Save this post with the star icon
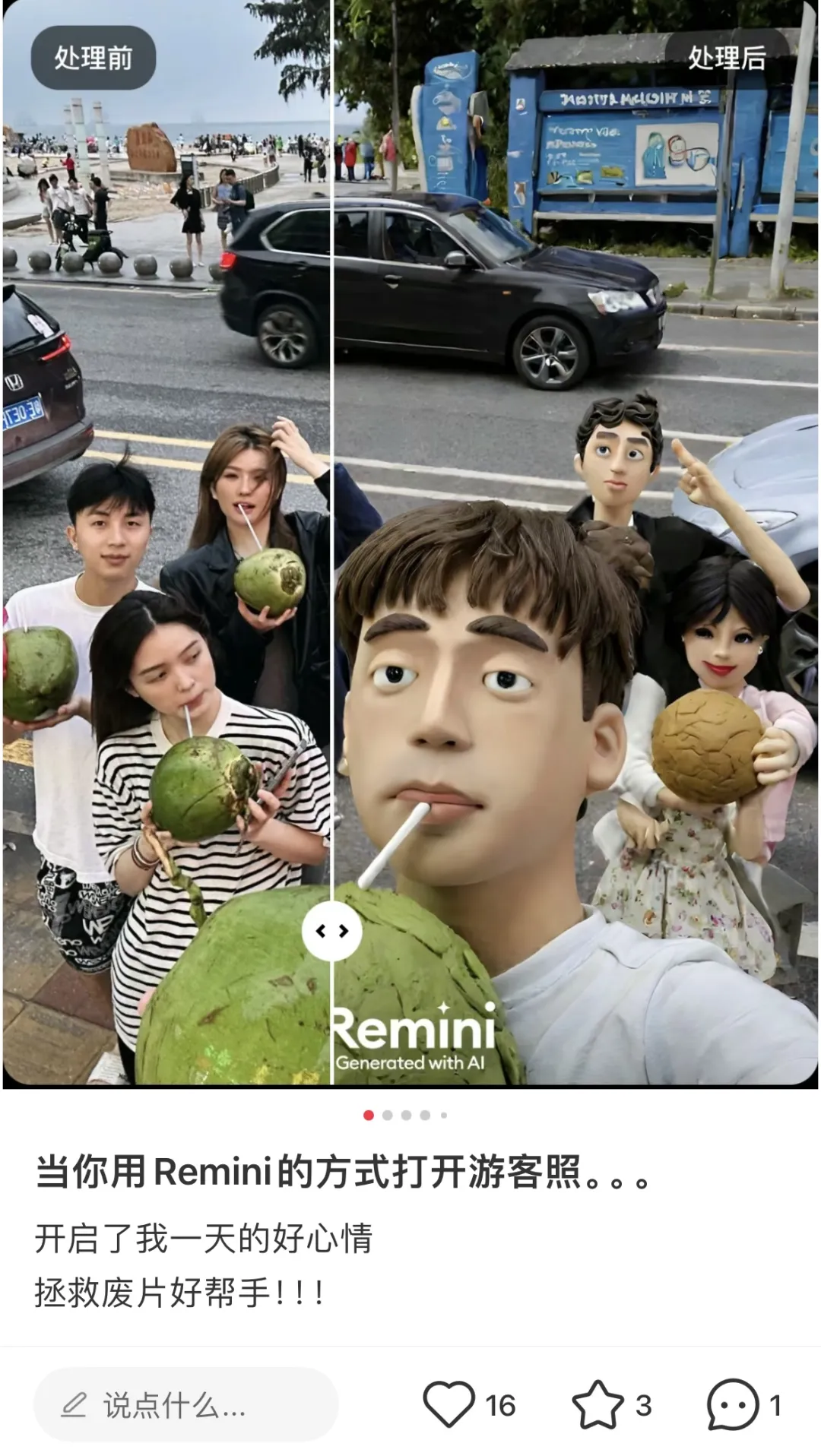This screenshot has width=821, height=1456. tap(597, 1404)
